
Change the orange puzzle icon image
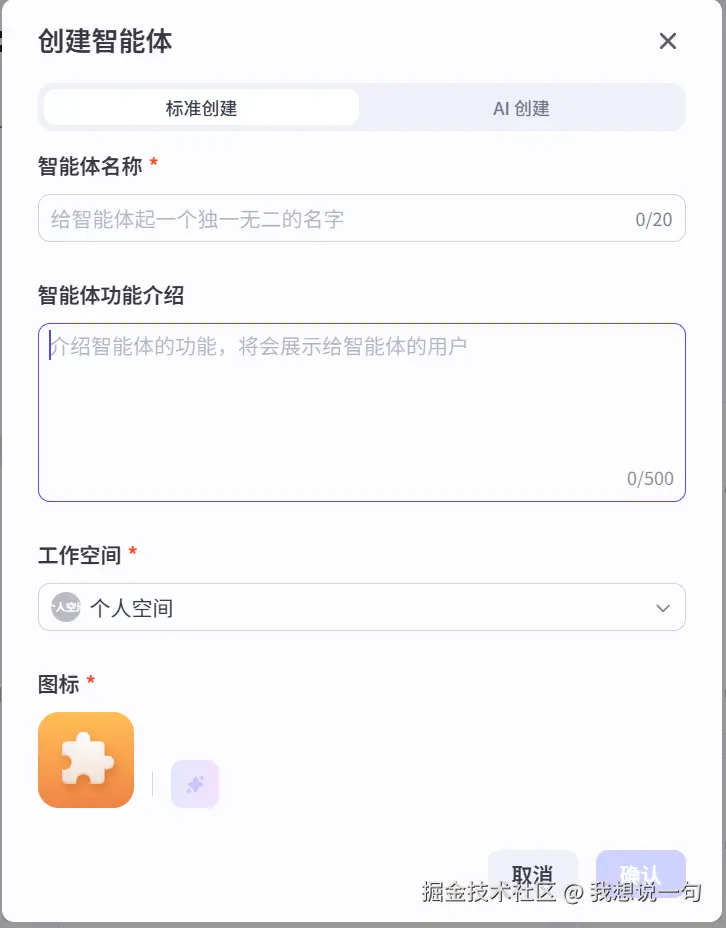click(86, 760)
